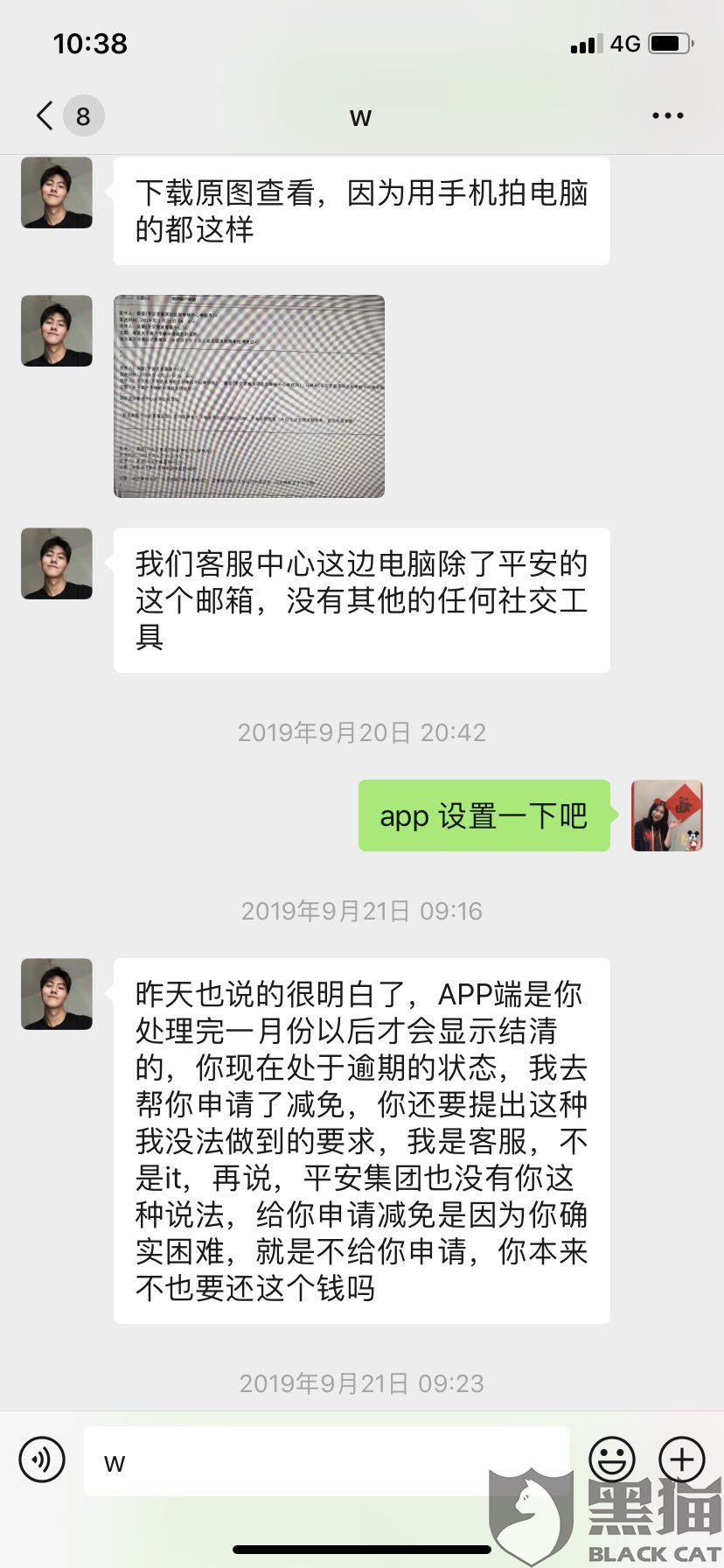The width and height of the screenshot is (724, 1568).
Task: Focus the message text field
Action: pos(325,1461)
